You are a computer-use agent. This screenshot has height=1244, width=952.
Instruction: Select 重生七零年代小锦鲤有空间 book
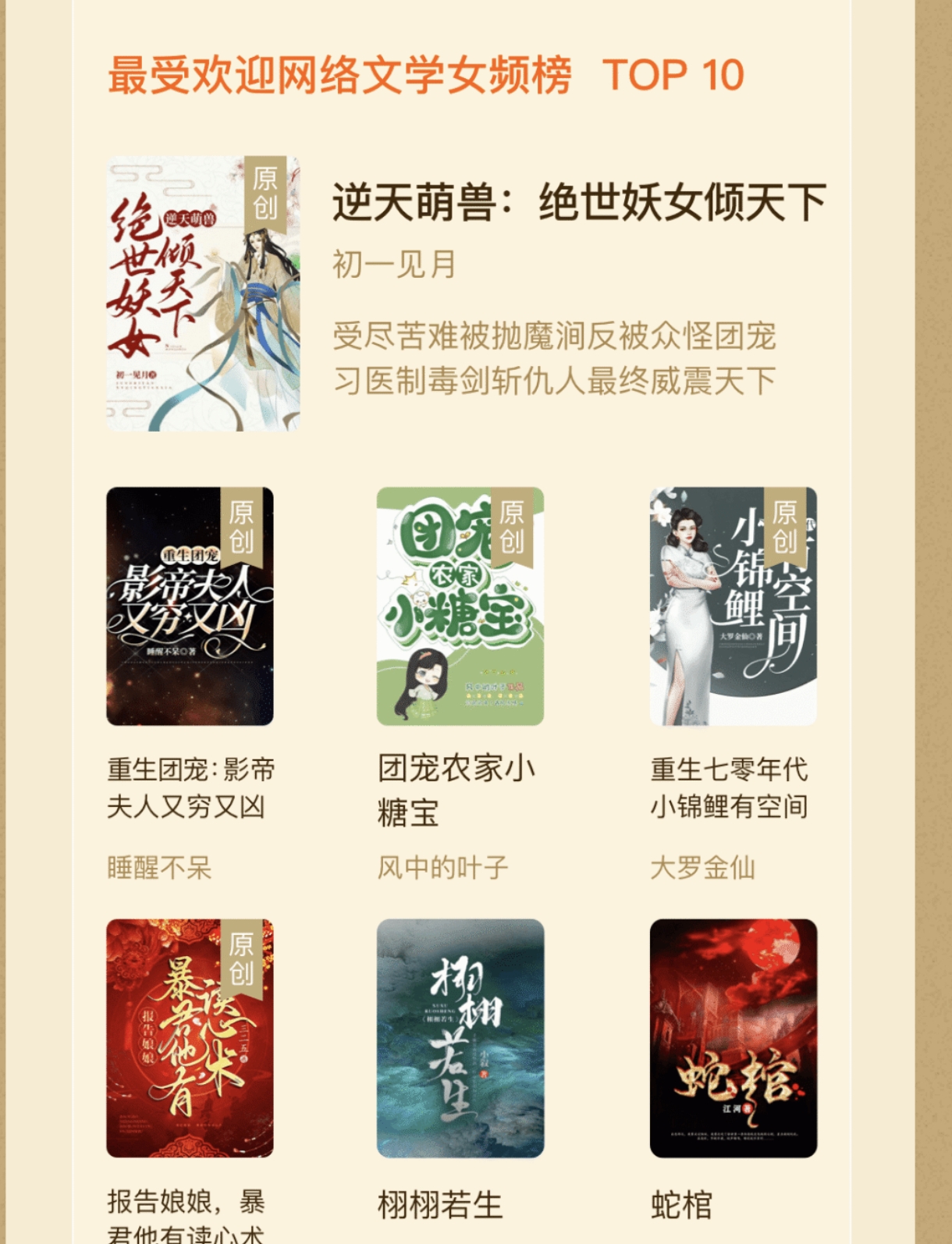pos(733,606)
